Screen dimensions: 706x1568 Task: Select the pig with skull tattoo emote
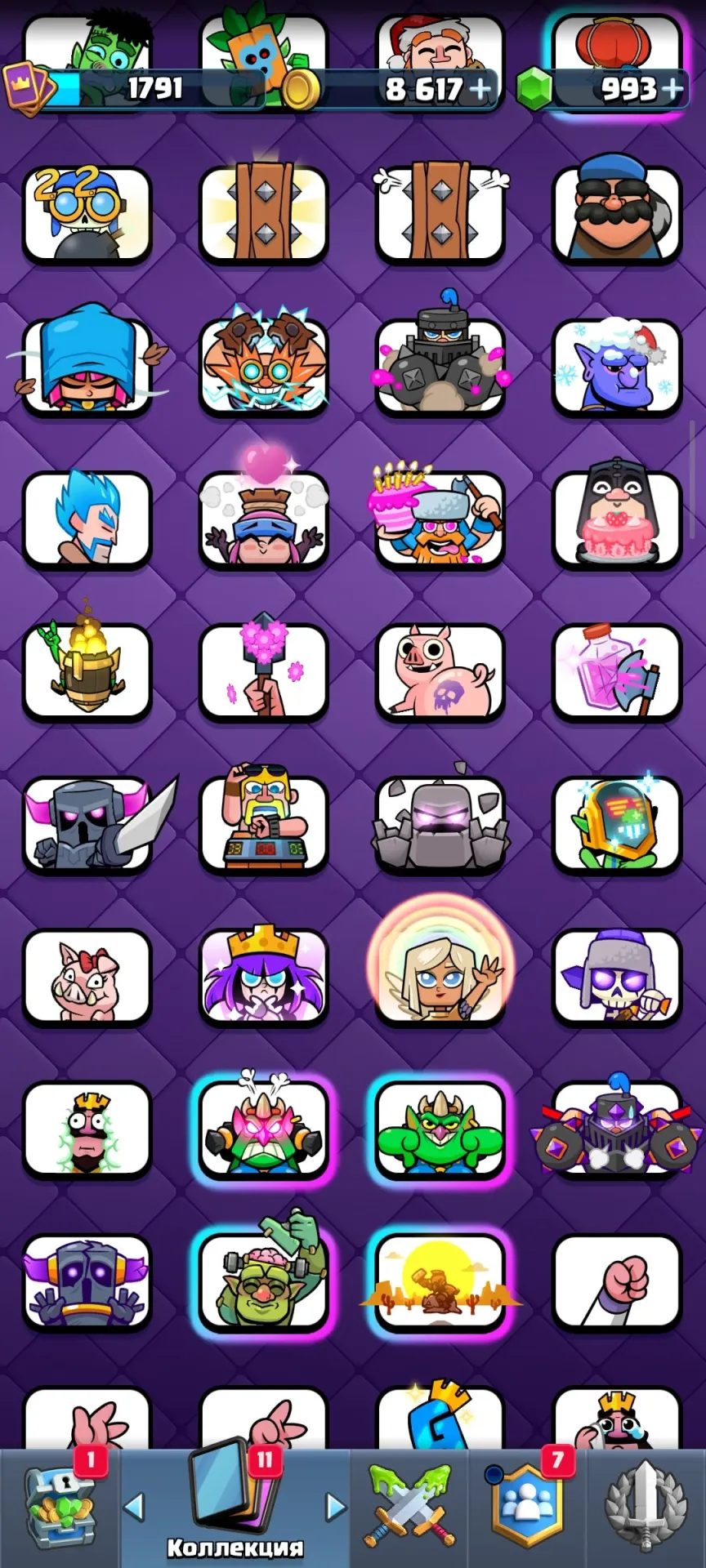(440, 671)
